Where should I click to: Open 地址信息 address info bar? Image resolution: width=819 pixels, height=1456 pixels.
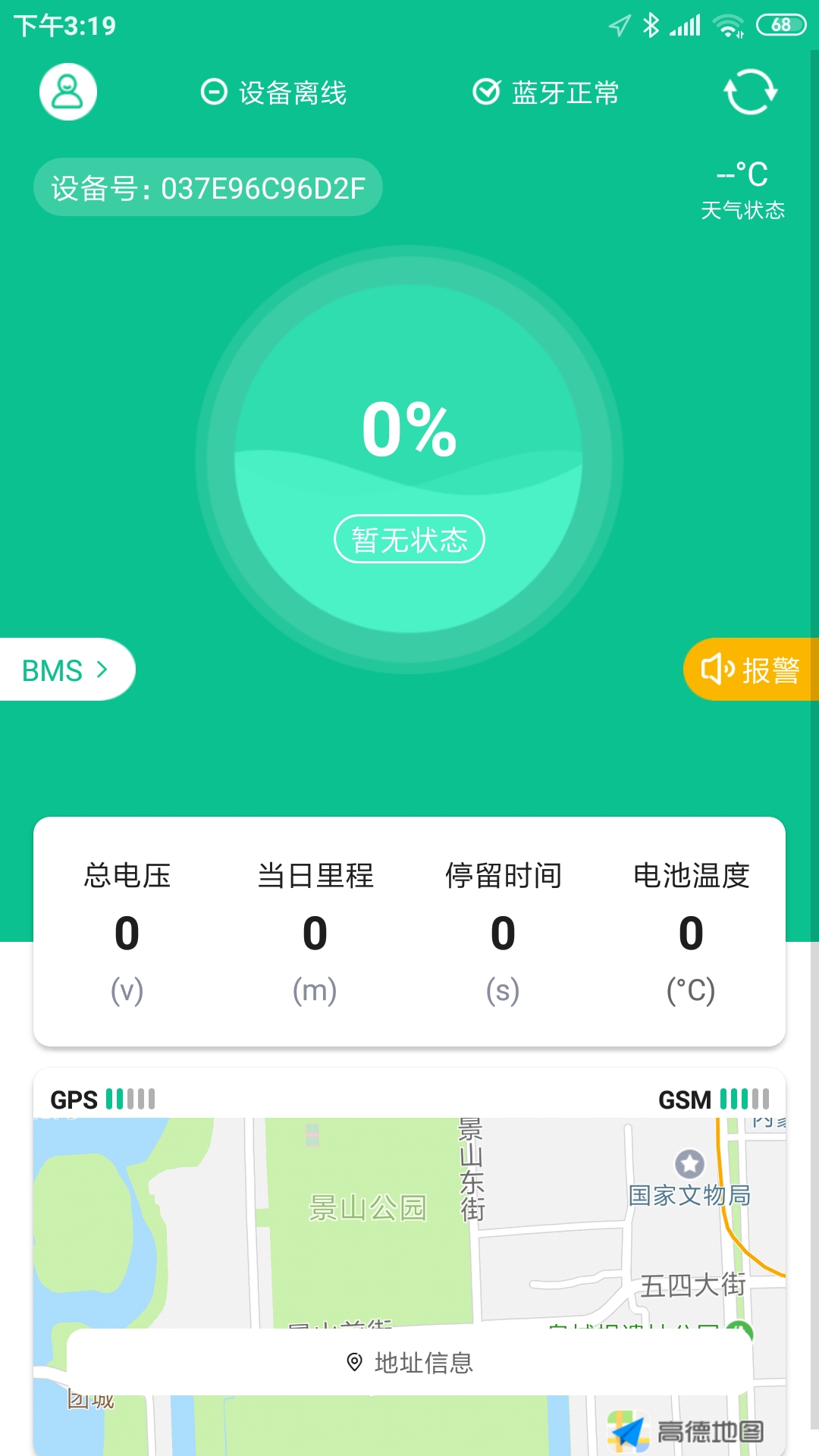coord(409,1363)
